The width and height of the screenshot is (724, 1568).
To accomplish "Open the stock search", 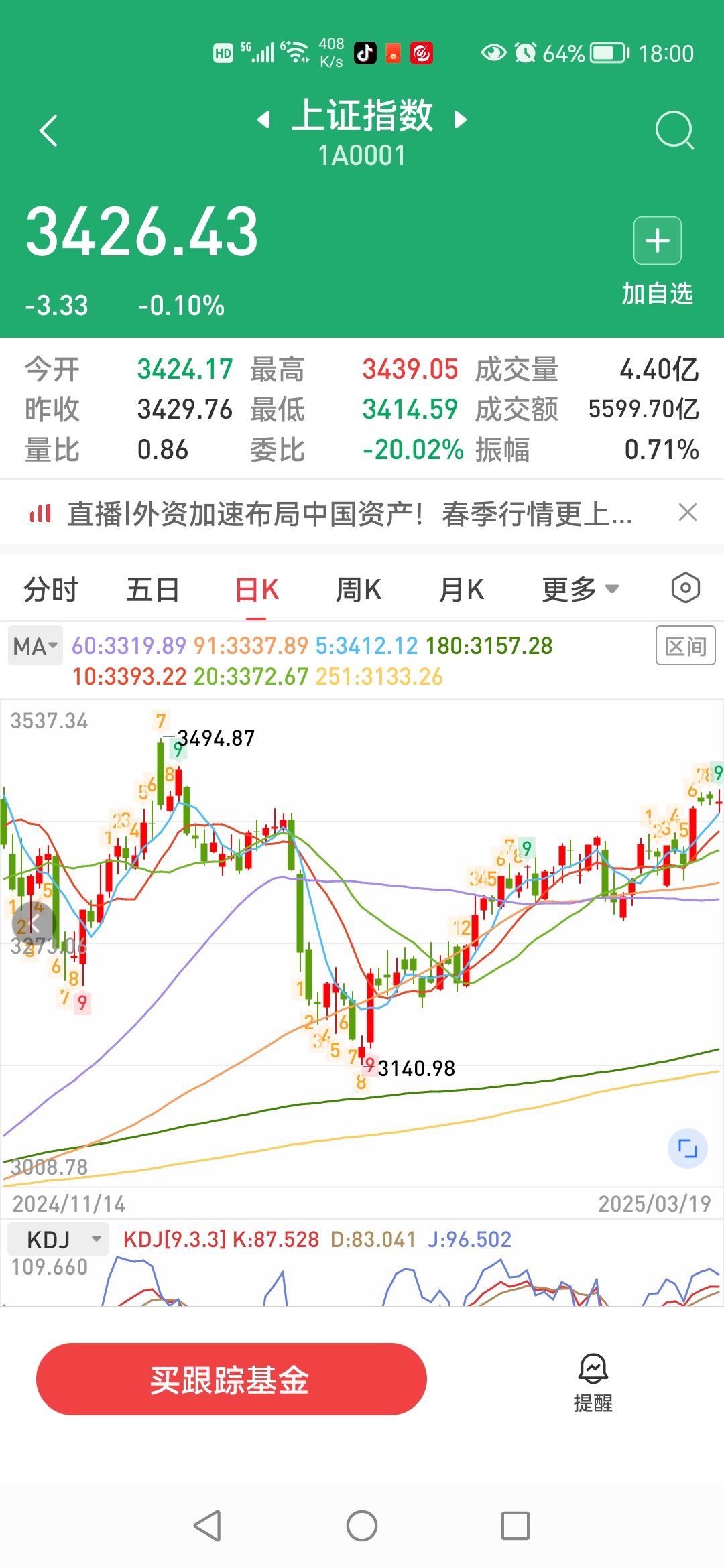I will coord(675,130).
